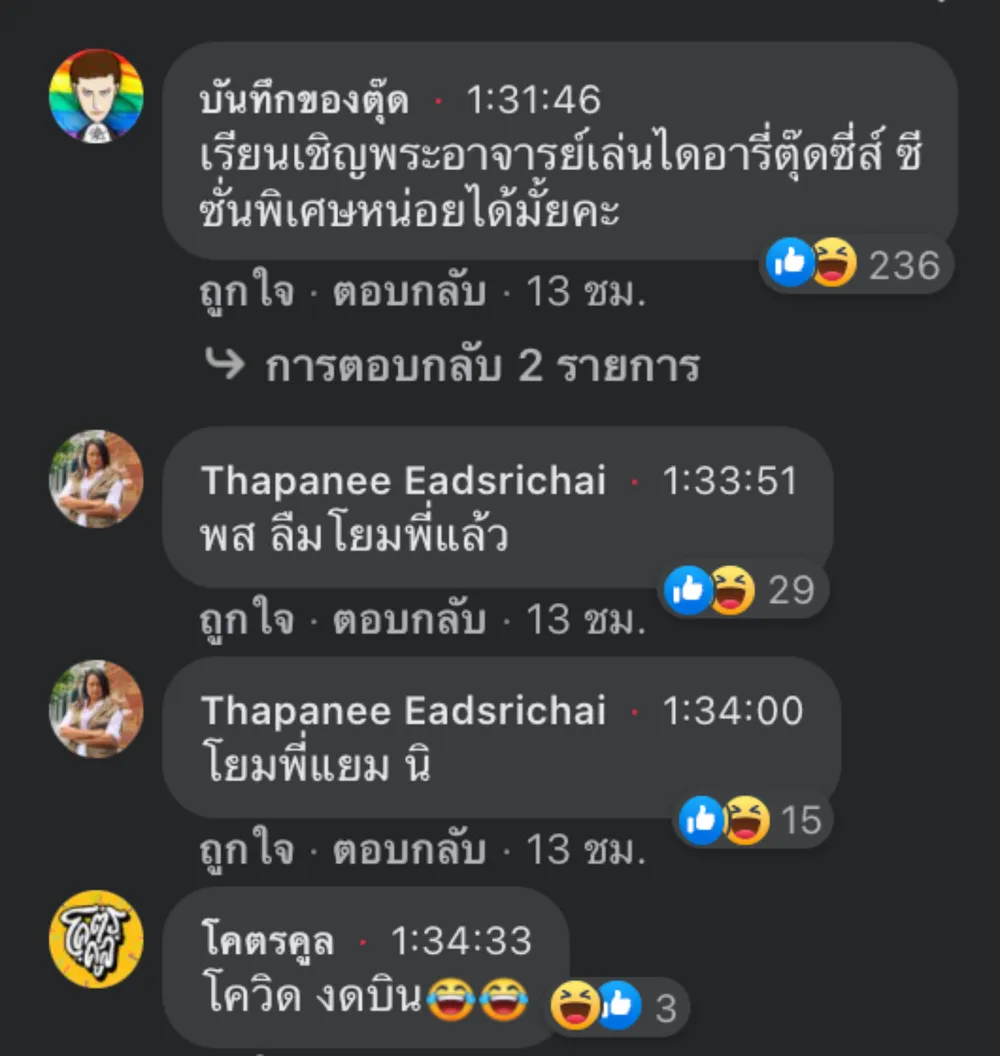1000x1056 pixels.
Task: Open โคตรคูล's profile picture
Action: coord(96,939)
